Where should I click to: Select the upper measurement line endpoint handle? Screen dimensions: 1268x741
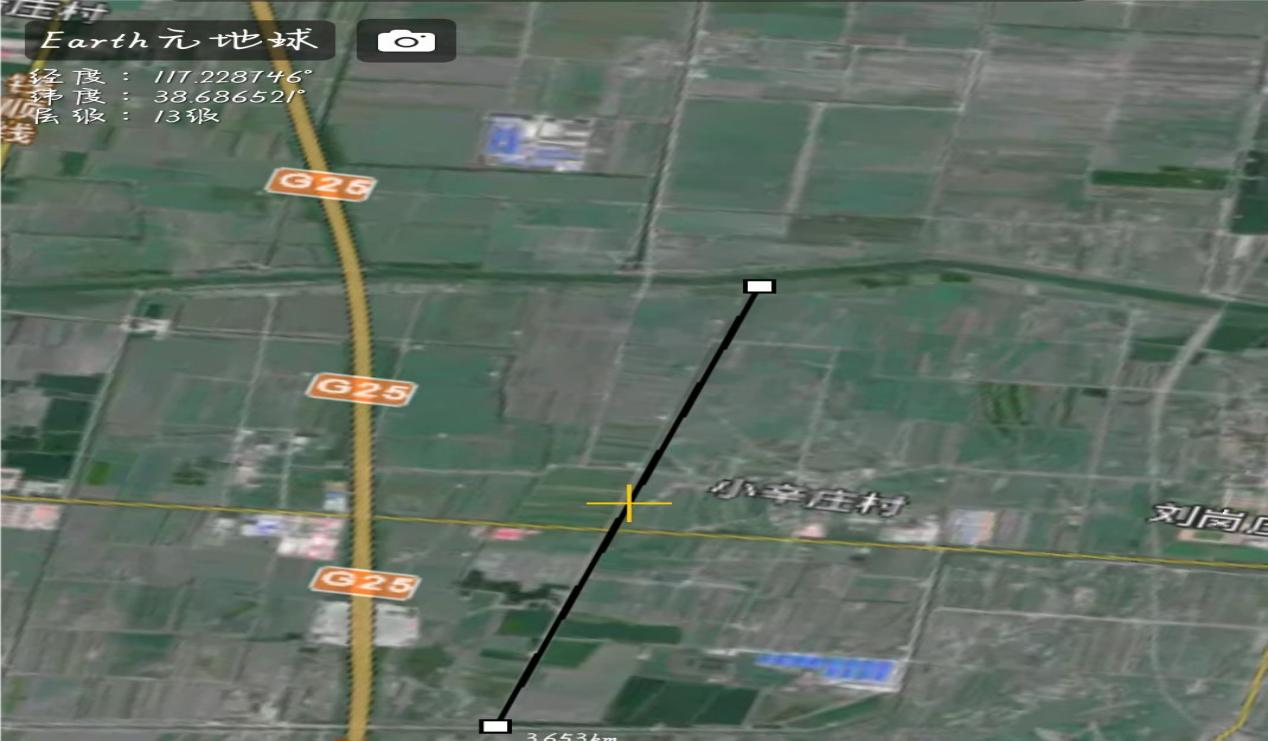[x=760, y=287]
